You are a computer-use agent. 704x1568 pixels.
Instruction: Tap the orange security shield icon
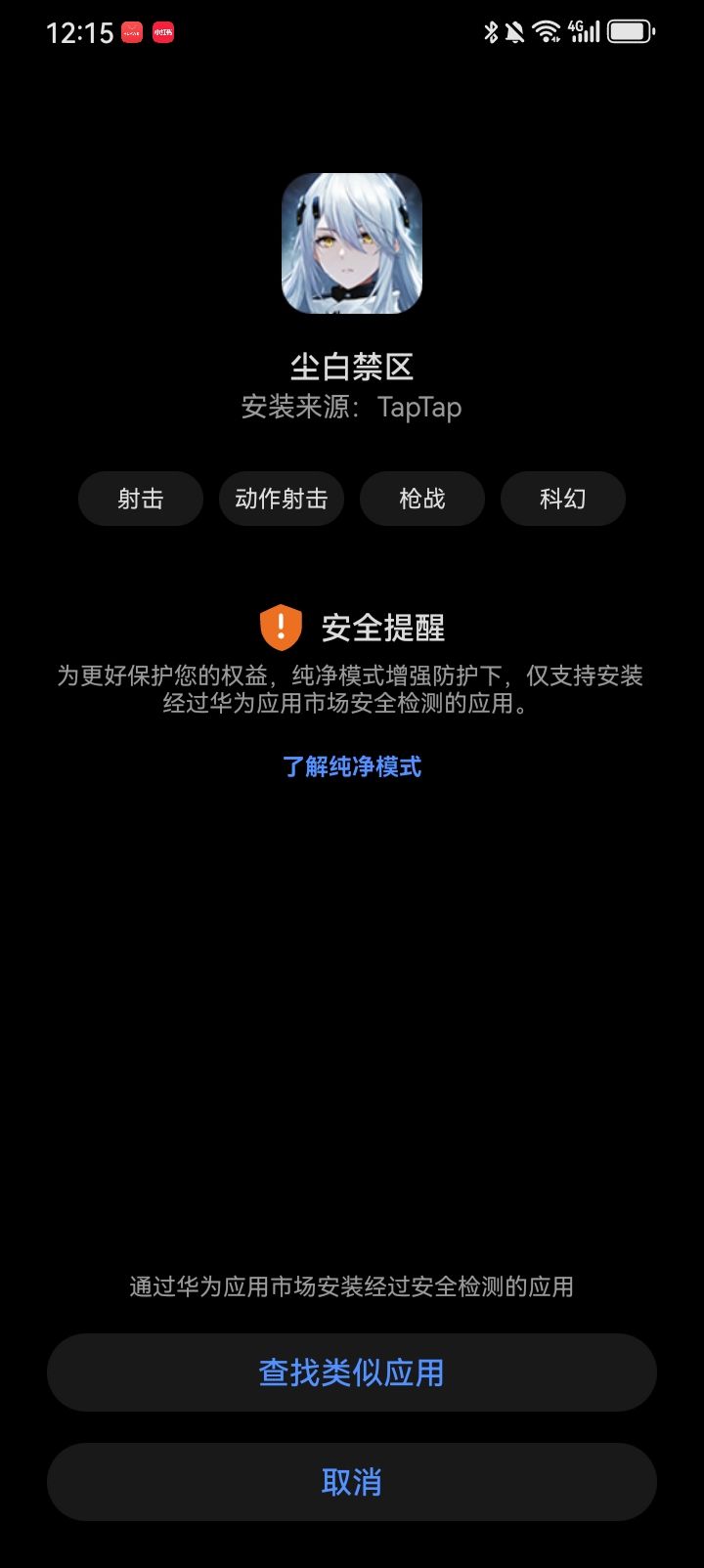point(282,627)
